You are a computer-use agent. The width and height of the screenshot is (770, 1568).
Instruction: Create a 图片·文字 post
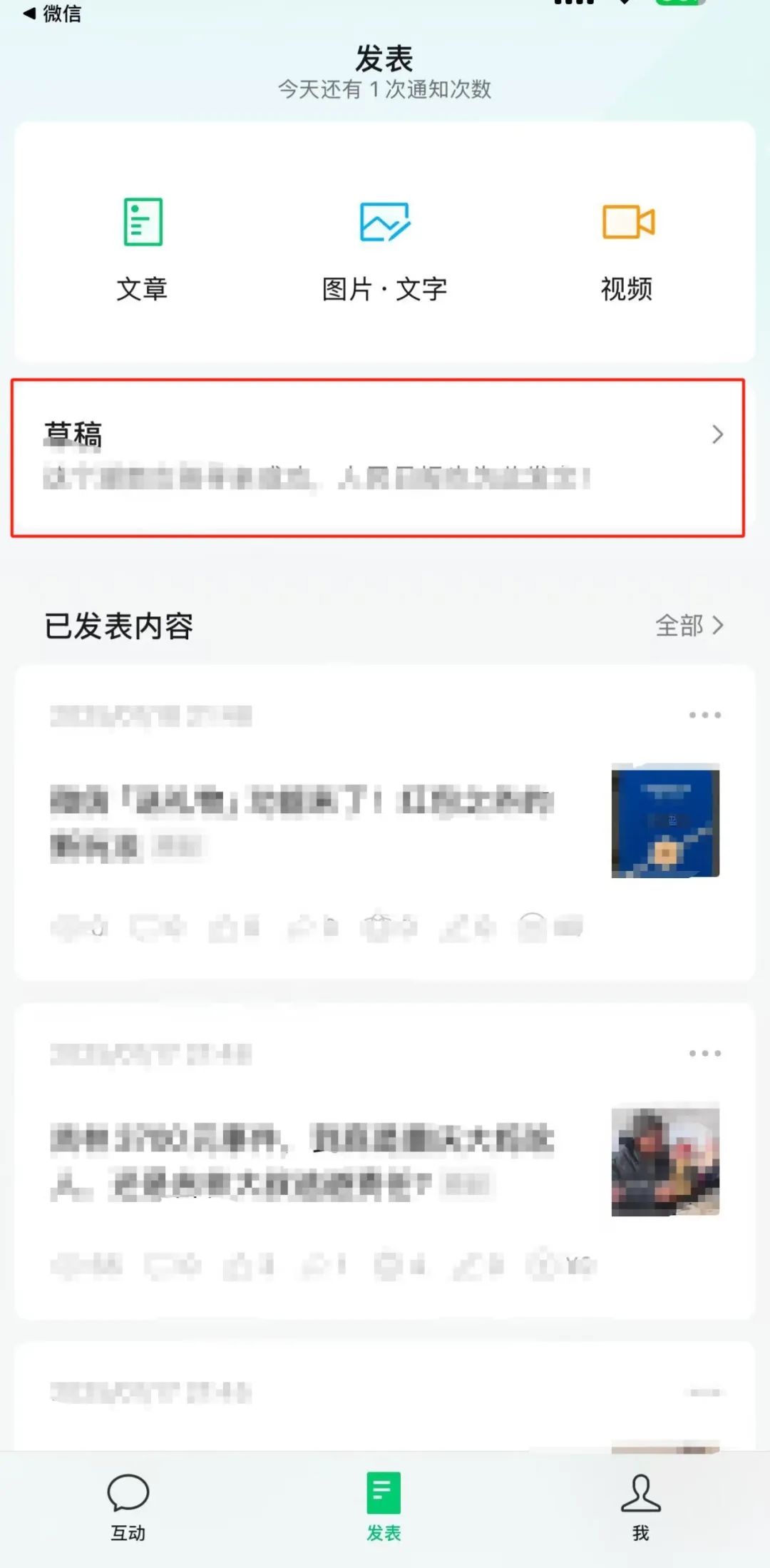(x=384, y=250)
